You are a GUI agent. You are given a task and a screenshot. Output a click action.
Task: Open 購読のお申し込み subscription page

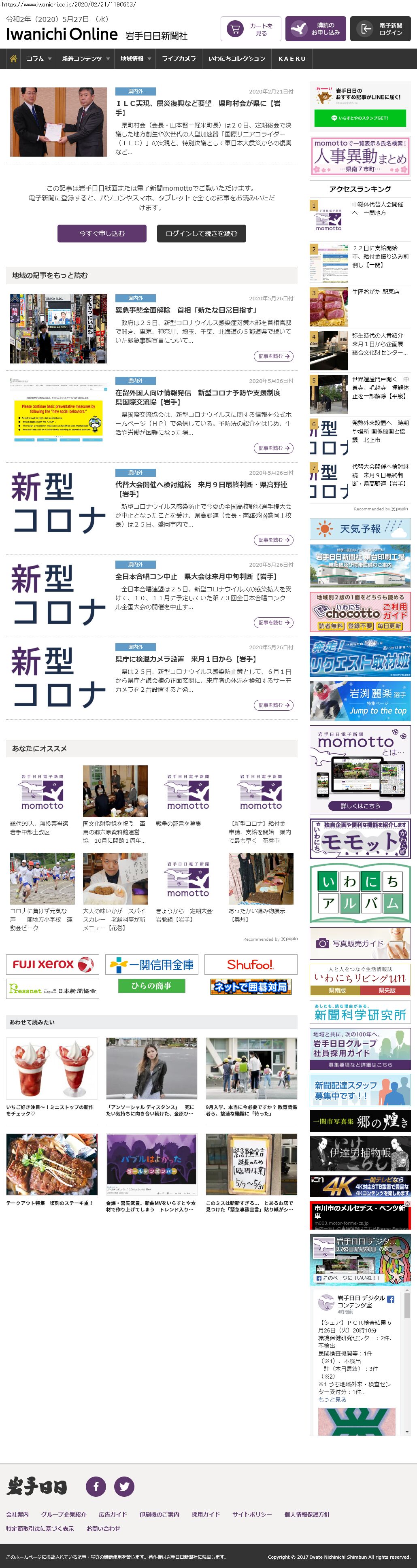point(315,29)
